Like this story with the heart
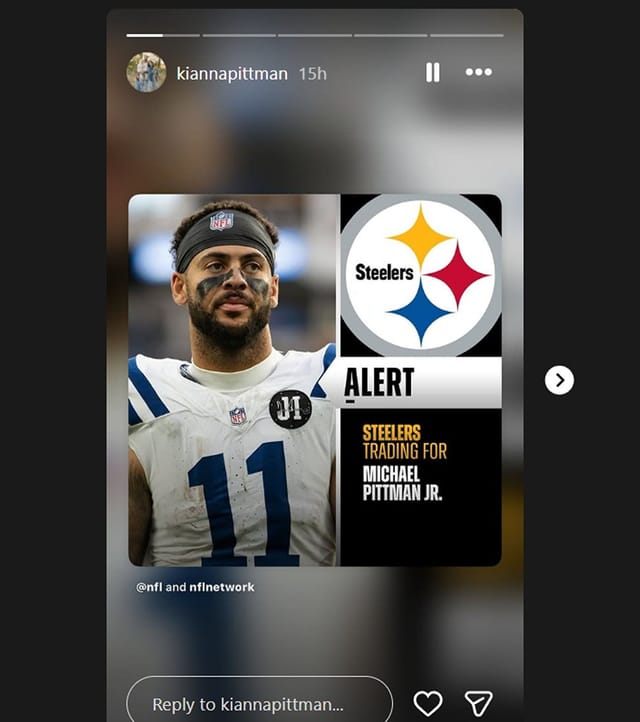The width and height of the screenshot is (640, 722). [x=428, y=704]
